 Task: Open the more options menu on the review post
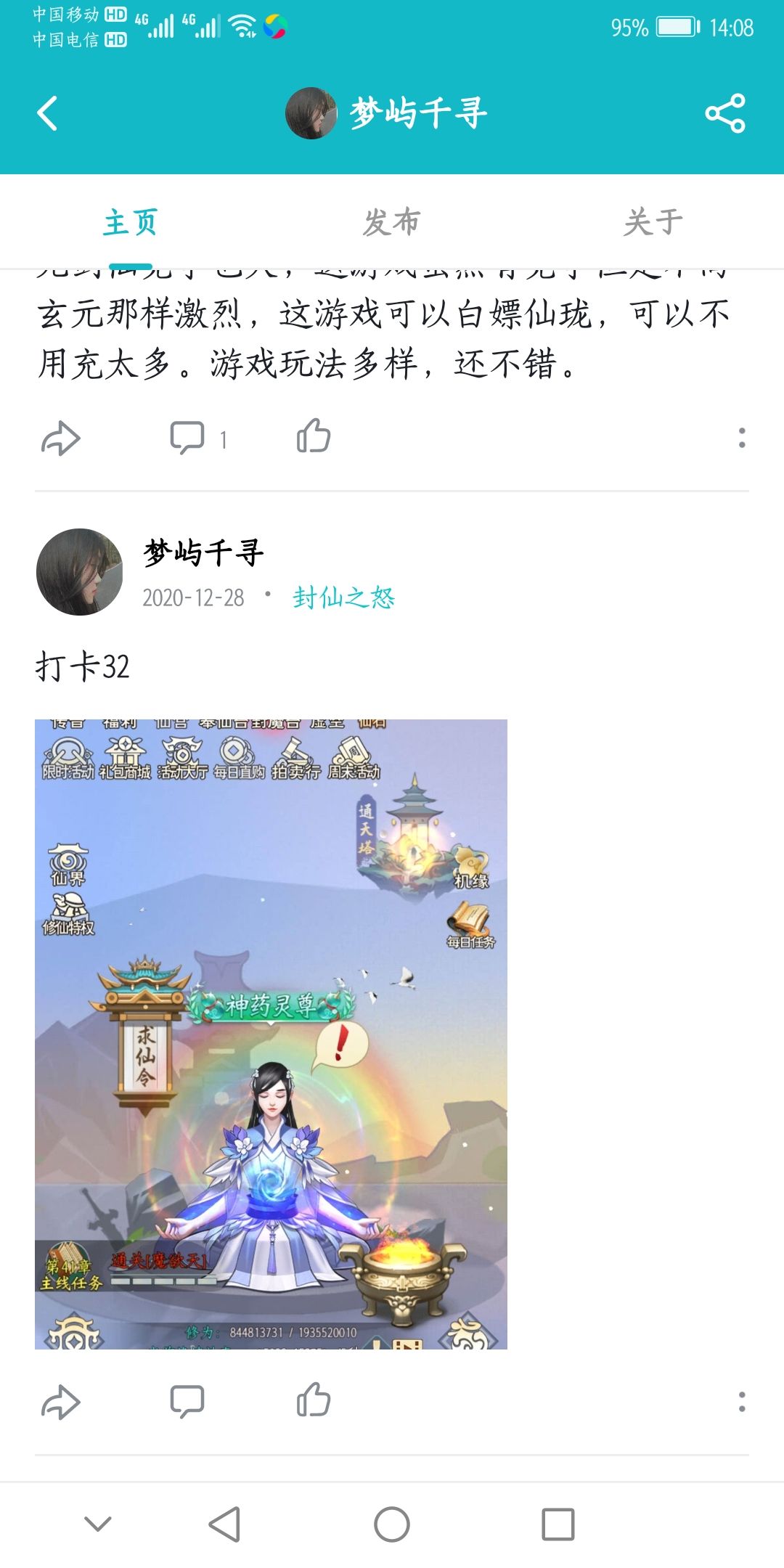[740, 436]
